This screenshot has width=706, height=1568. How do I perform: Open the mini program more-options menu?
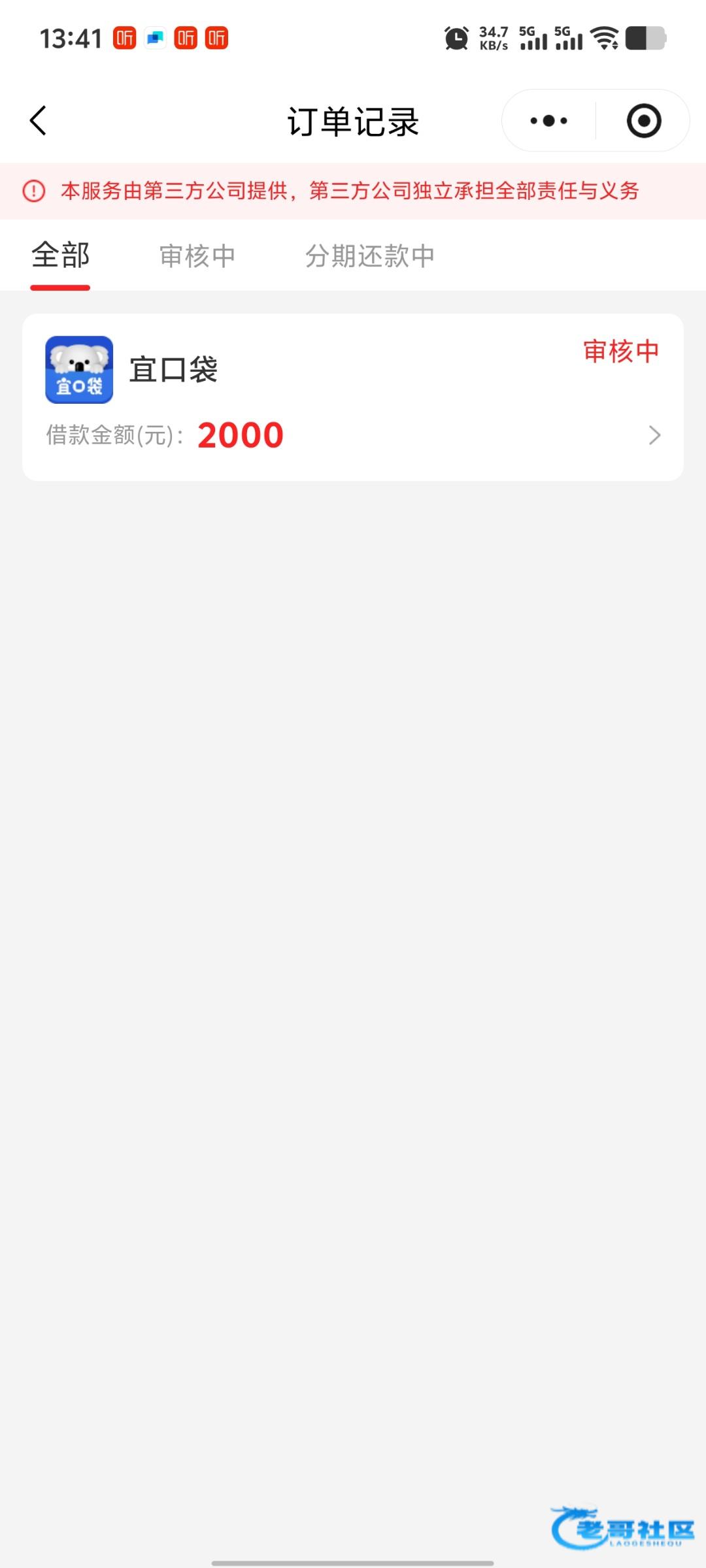548,121
